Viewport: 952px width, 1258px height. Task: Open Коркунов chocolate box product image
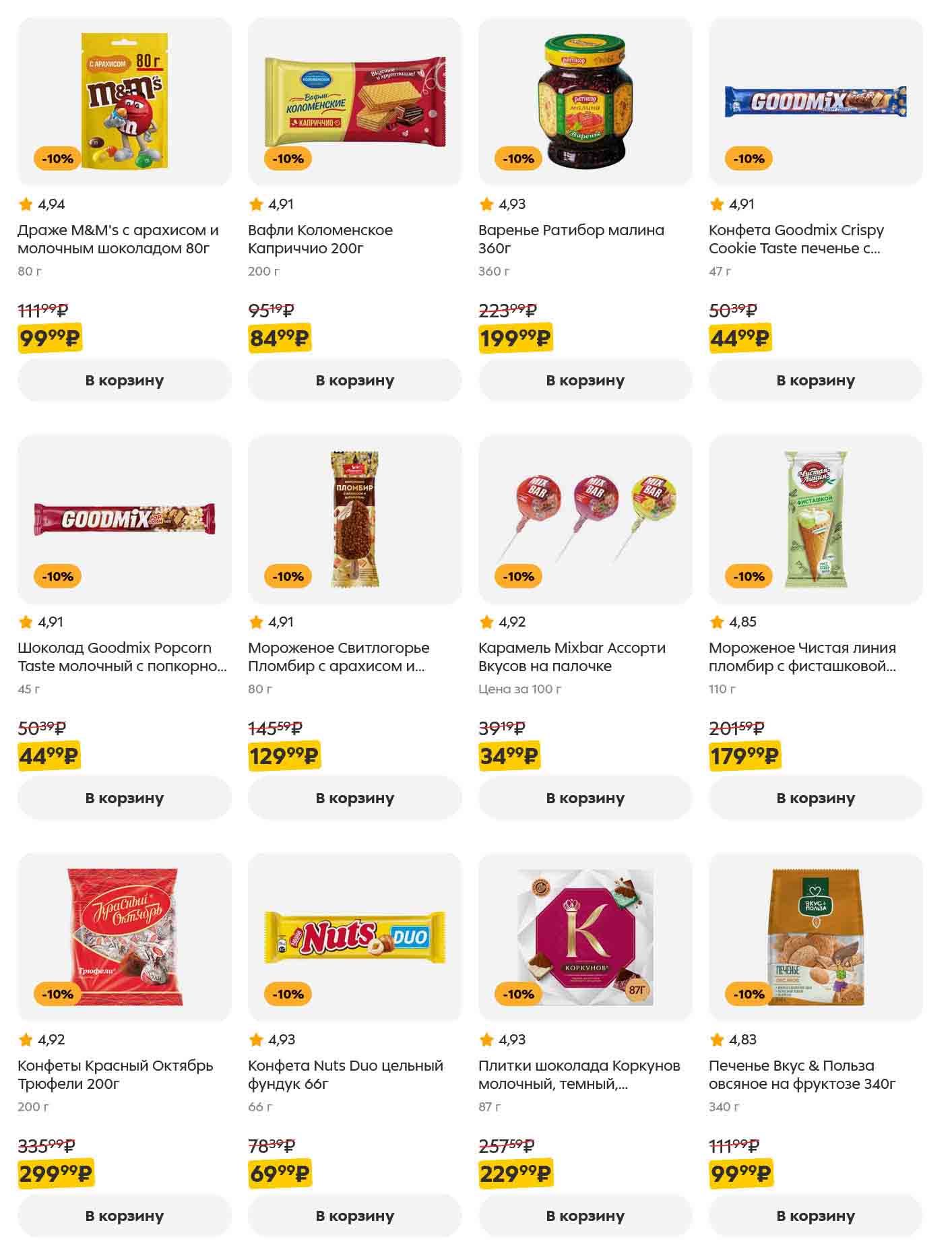[x=585, y=937]
